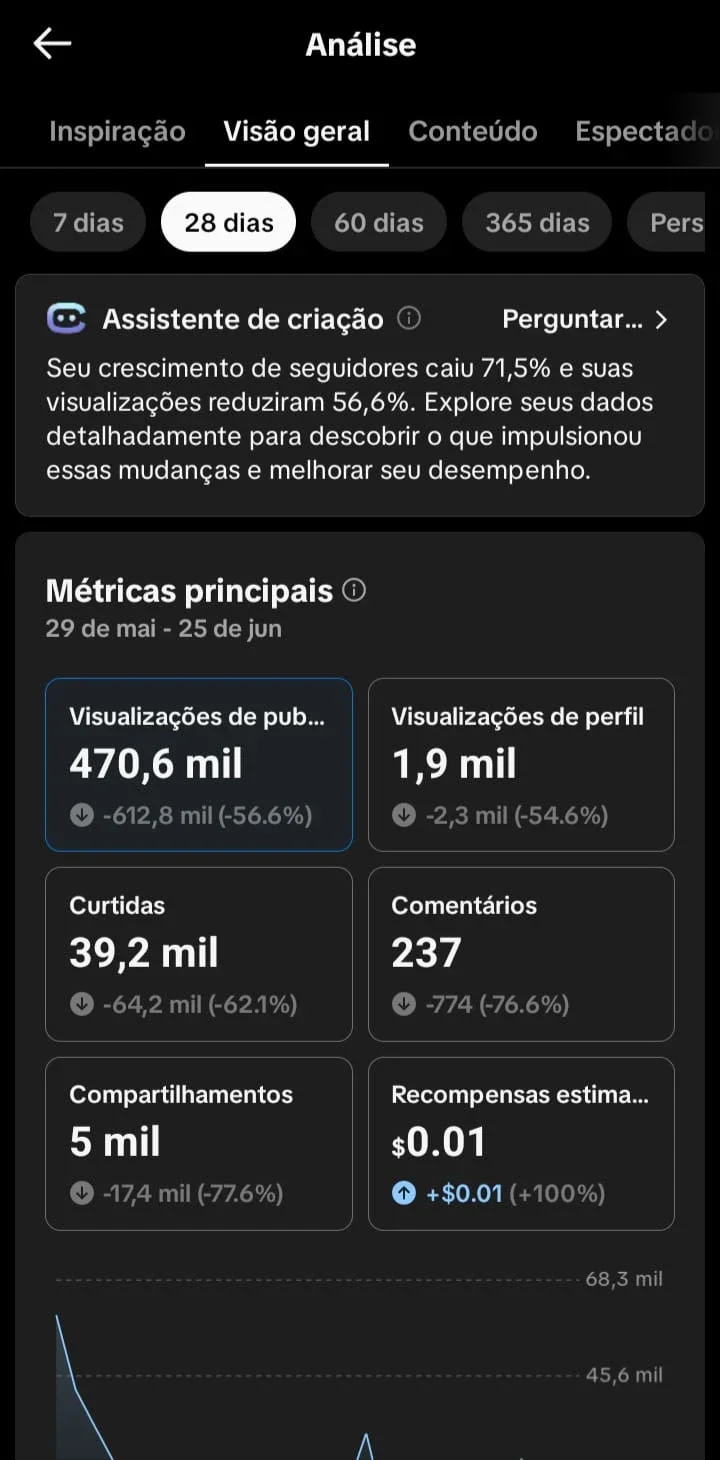Select the Visualizações de perfil card
Screen dimensions: 720x1460
[521, 765]
